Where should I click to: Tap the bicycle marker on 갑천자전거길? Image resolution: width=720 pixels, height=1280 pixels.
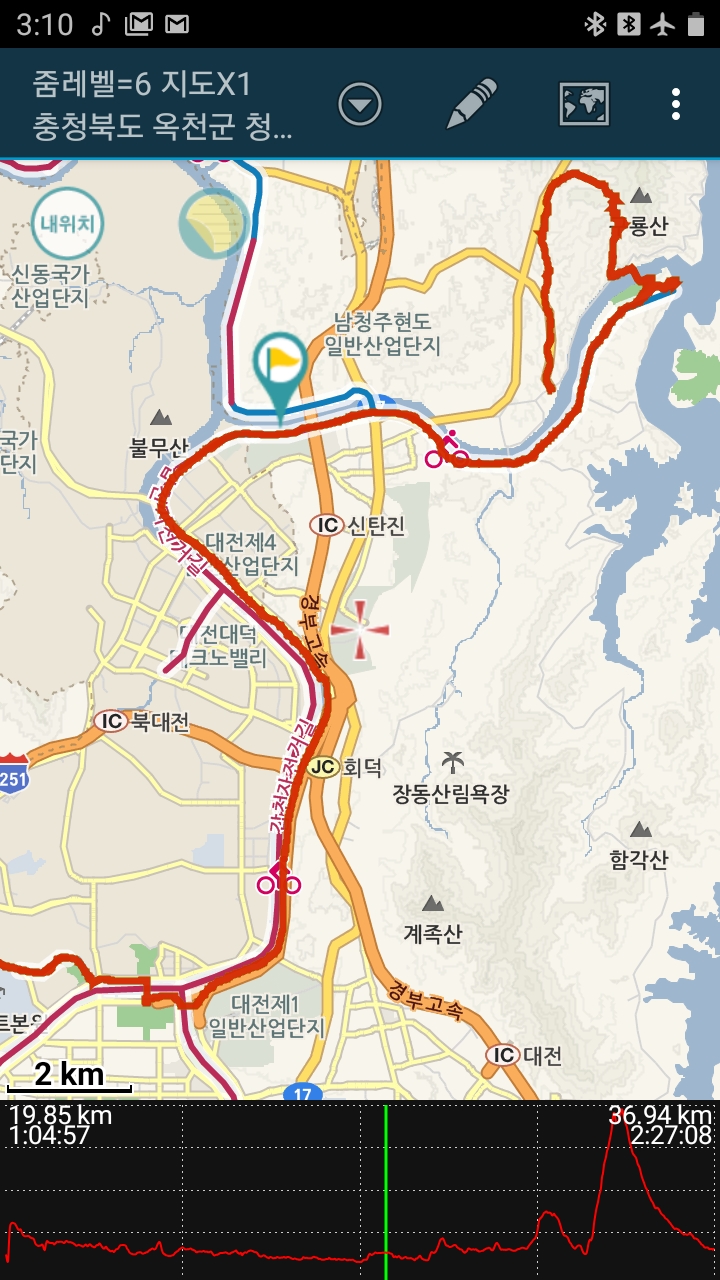(x=279, y=882)
